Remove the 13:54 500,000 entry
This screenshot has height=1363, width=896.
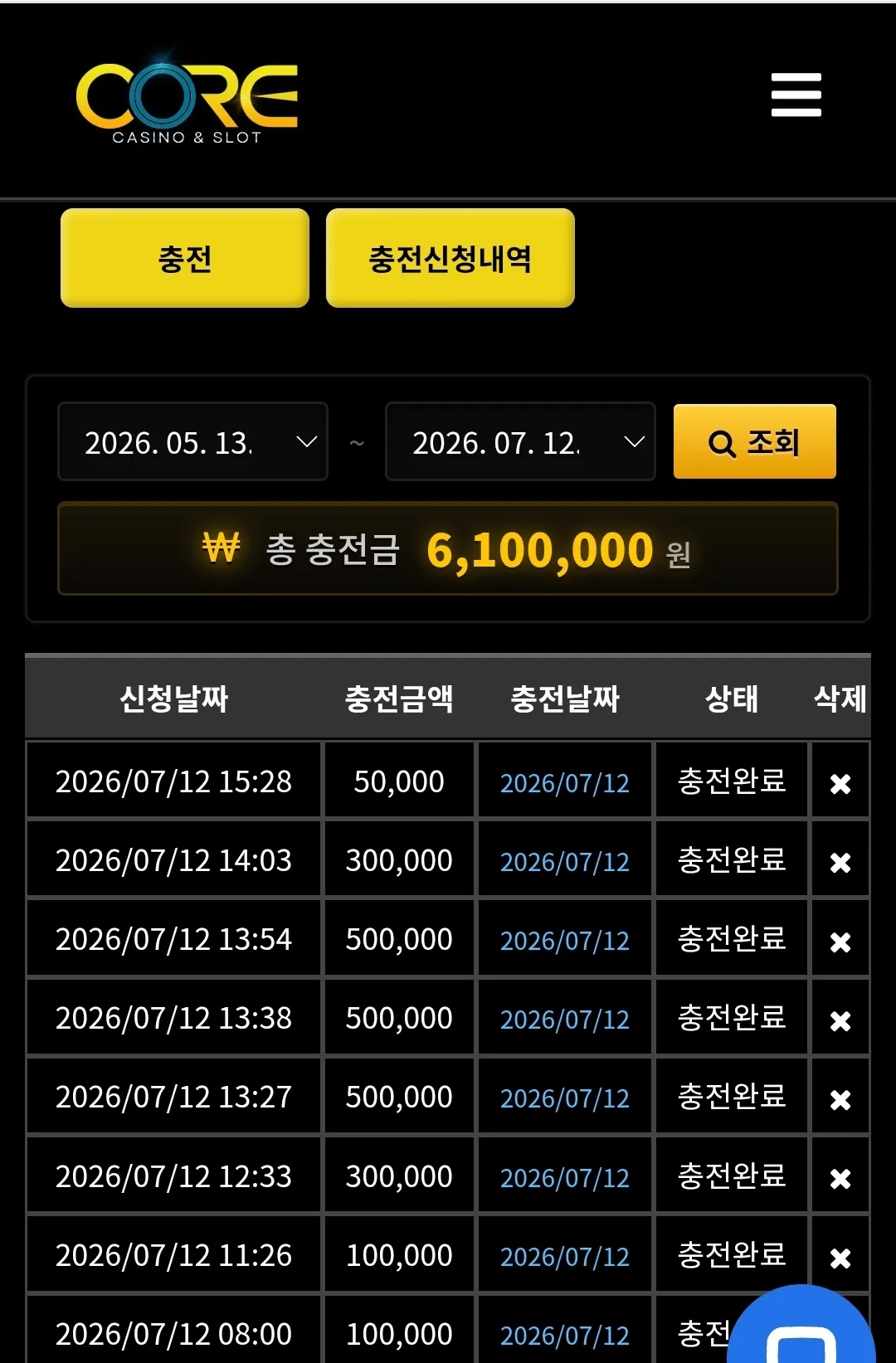click(840, 942)
